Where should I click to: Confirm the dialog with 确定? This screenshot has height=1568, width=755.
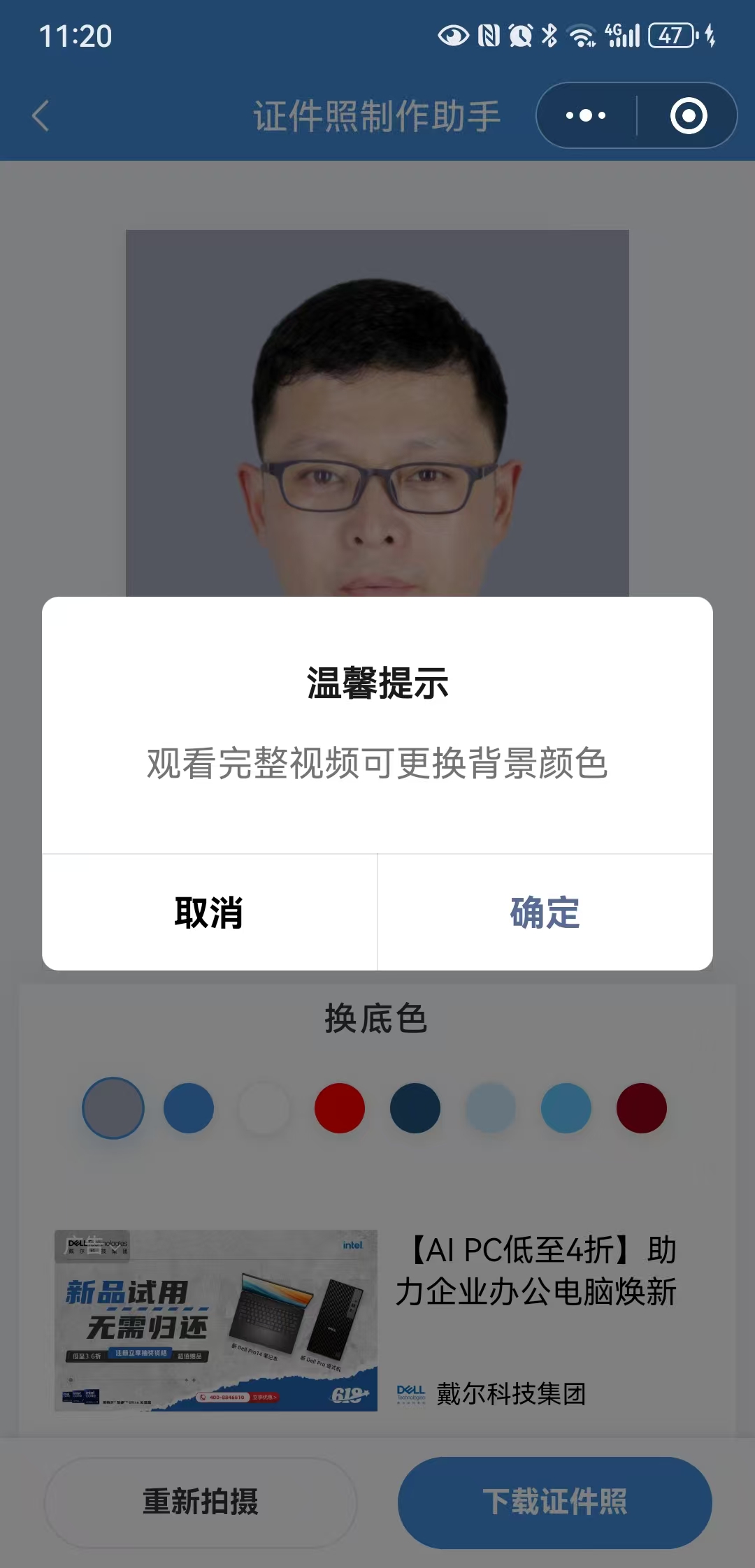tap(545, 913)
